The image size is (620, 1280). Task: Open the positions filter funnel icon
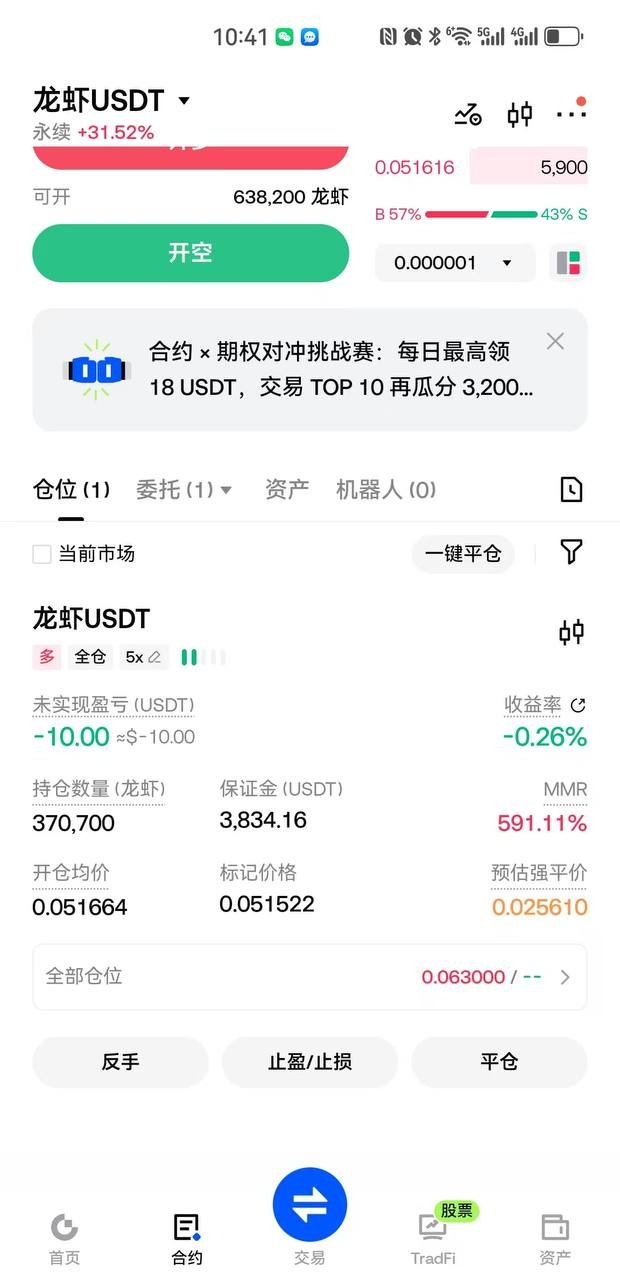571,552
